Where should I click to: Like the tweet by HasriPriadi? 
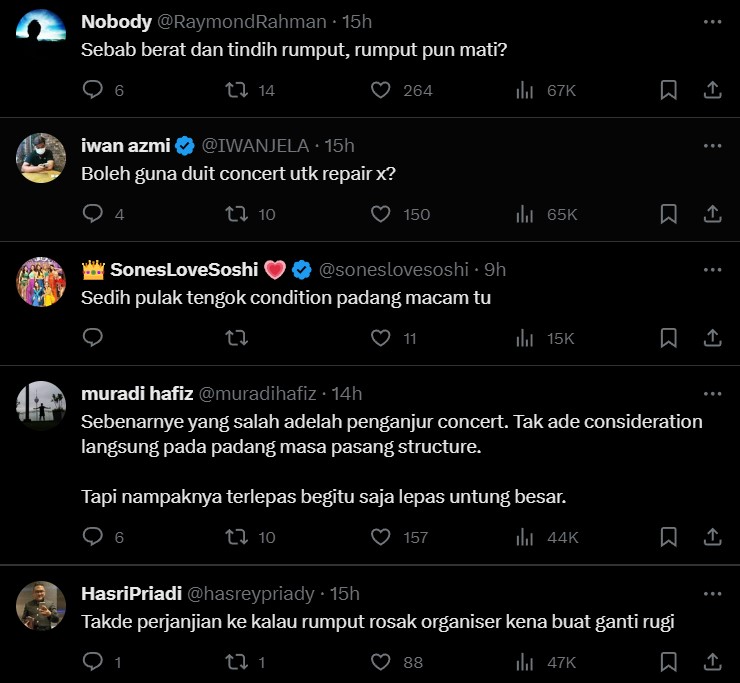[380, 662]
